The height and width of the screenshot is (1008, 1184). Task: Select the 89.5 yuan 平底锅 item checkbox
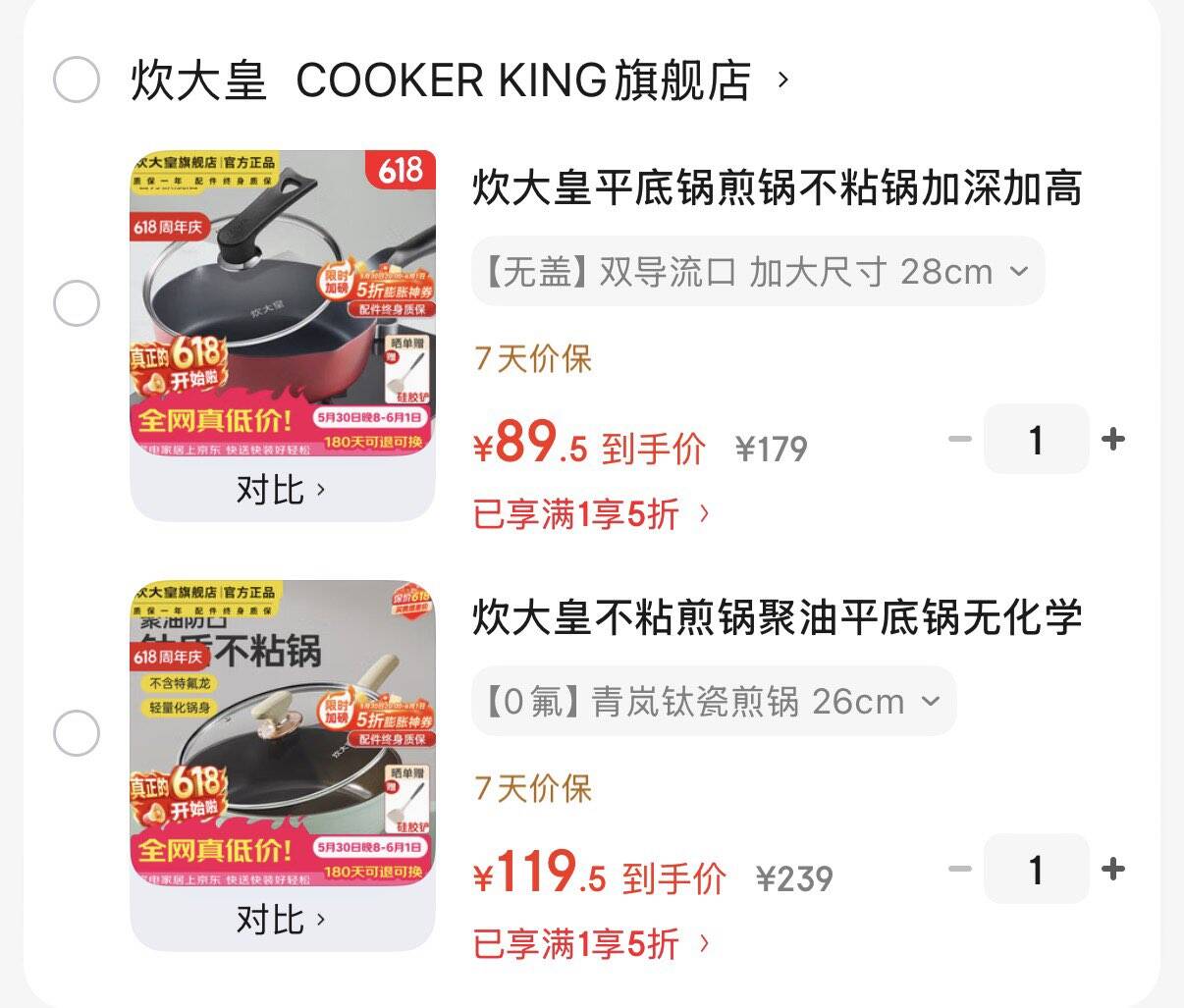[x=77, y=303]
